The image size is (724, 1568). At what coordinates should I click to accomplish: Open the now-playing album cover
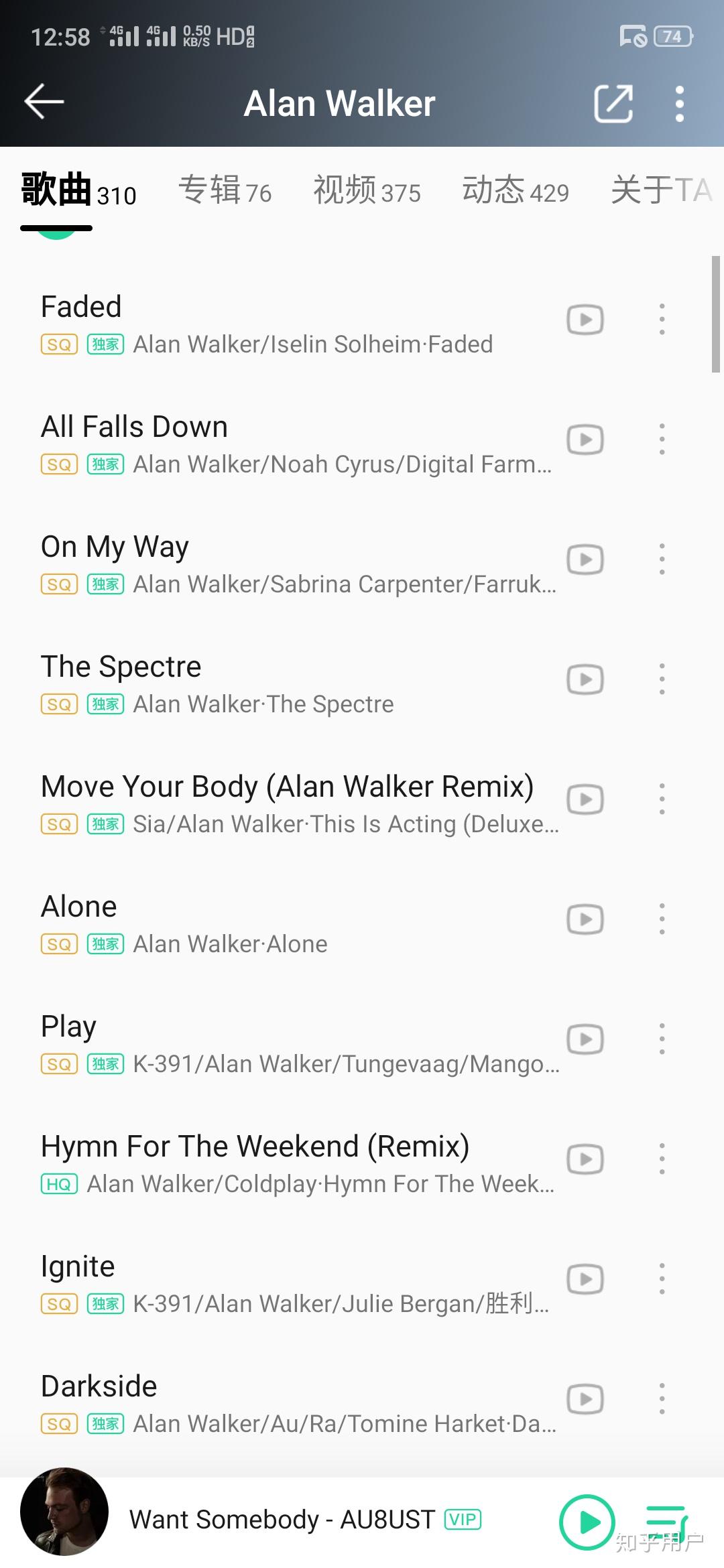(x=64, y=1512)
